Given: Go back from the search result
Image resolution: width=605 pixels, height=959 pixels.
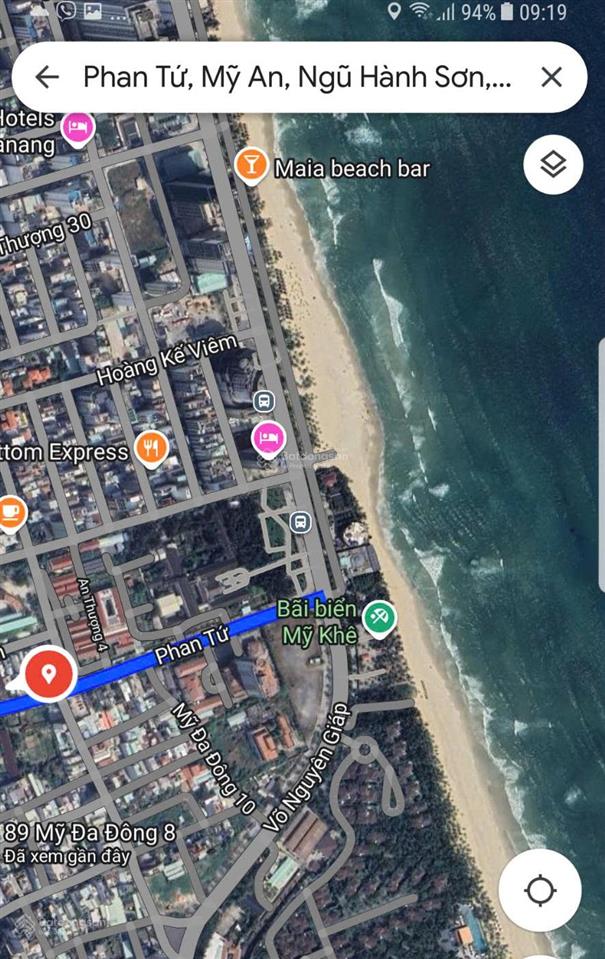Looking at the screenshot, I should [x=47, y=77].
